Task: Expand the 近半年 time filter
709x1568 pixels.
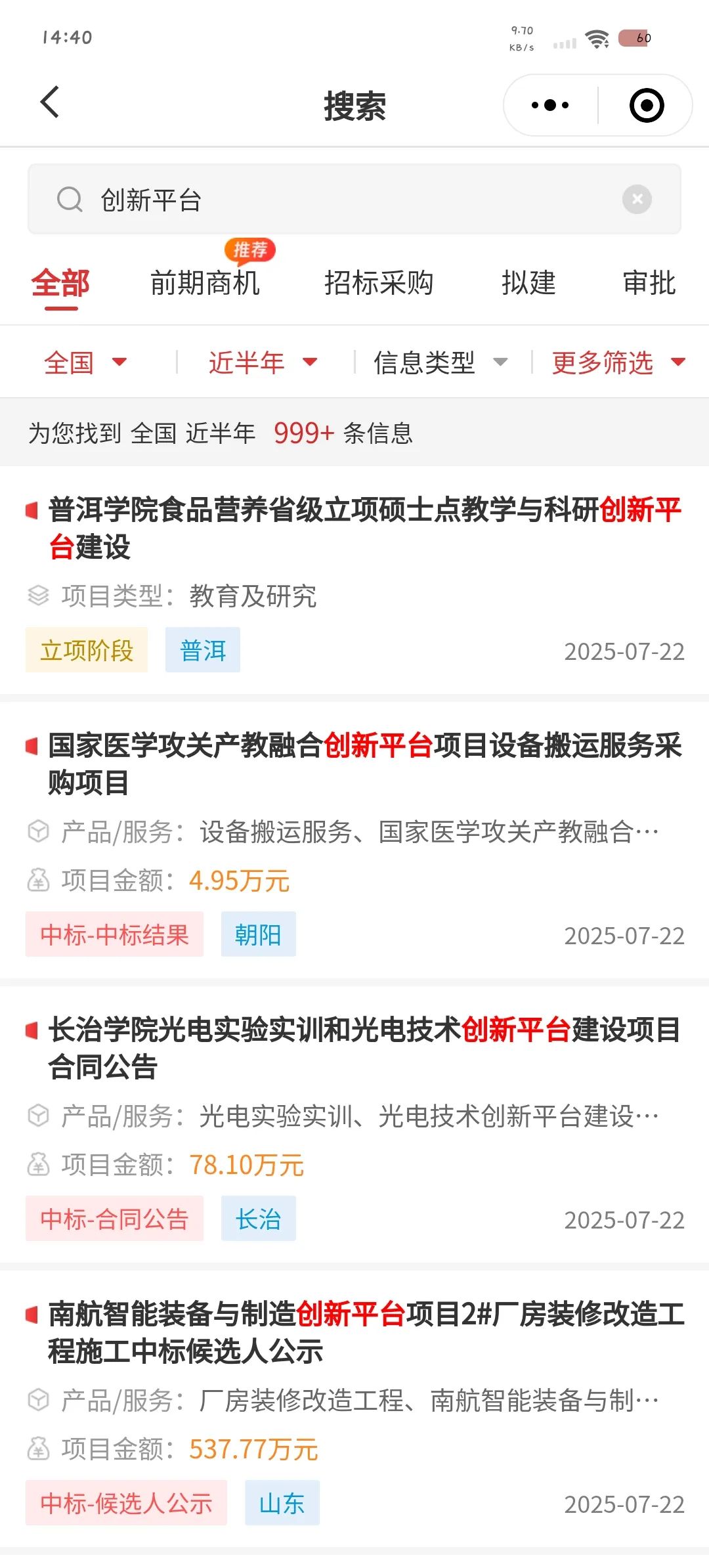Action: 263,362
